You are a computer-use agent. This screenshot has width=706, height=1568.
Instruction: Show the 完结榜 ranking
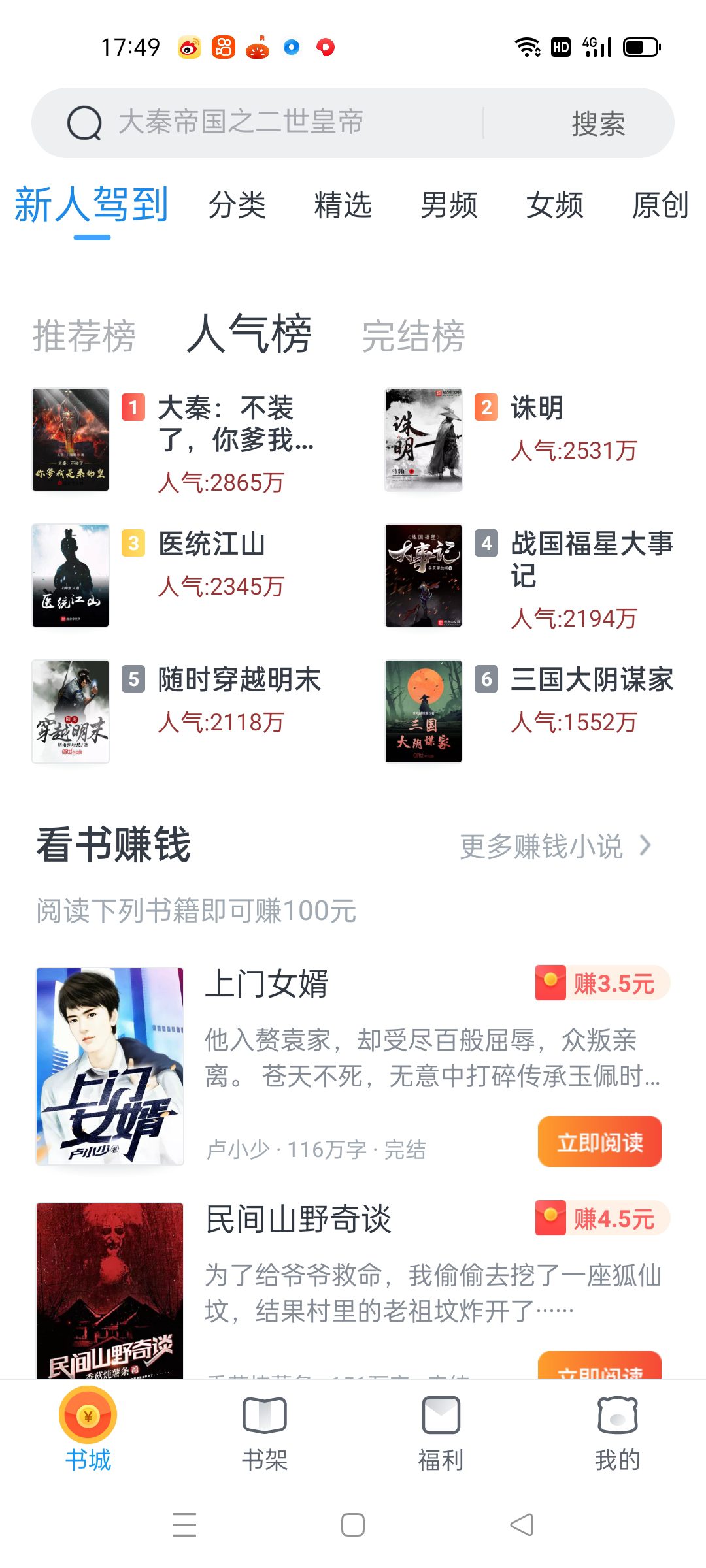(413, 336)
